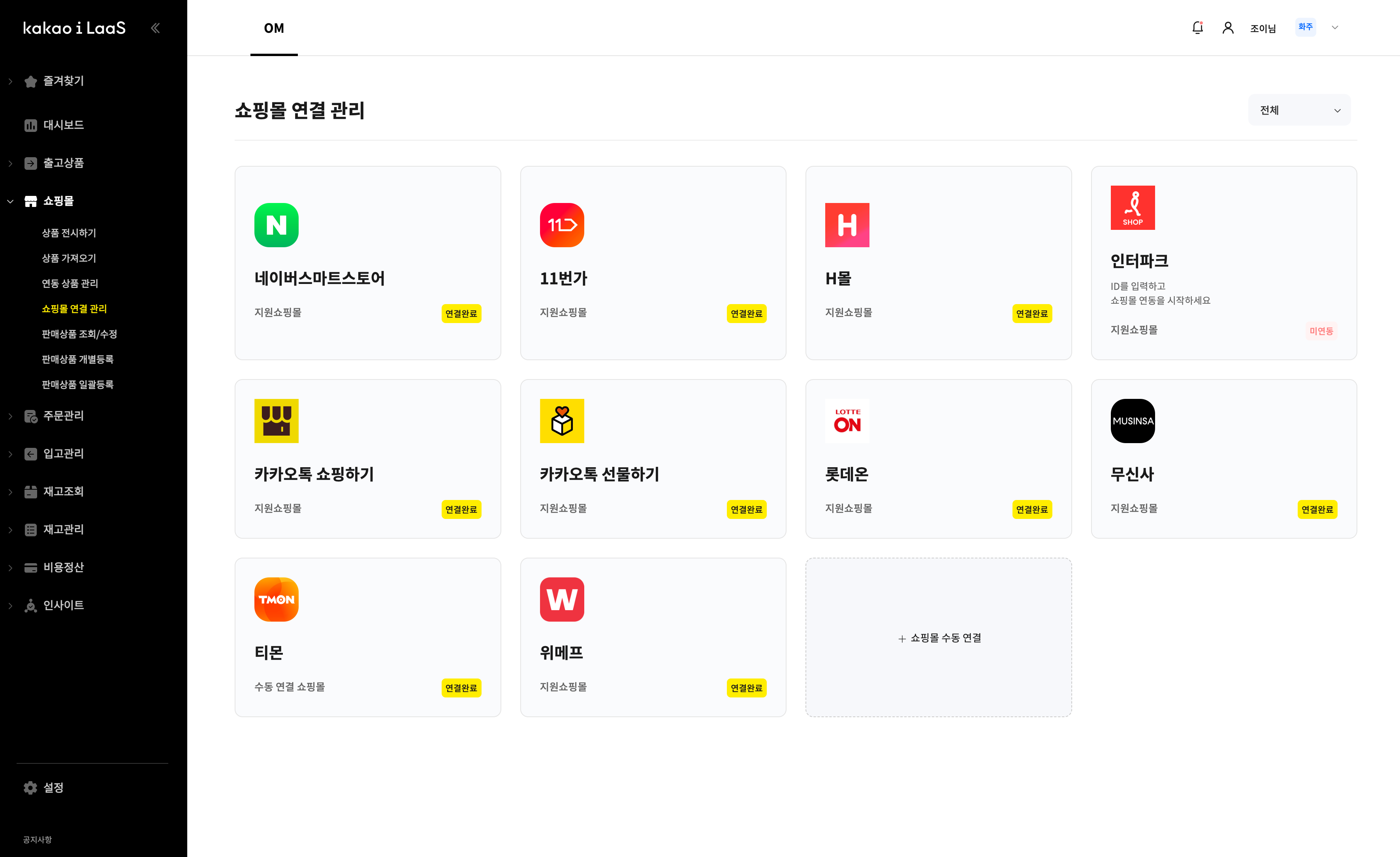1400x857 pixels.
Task: Open 상품 전시하기 submenu item
Action: [69, 233]
